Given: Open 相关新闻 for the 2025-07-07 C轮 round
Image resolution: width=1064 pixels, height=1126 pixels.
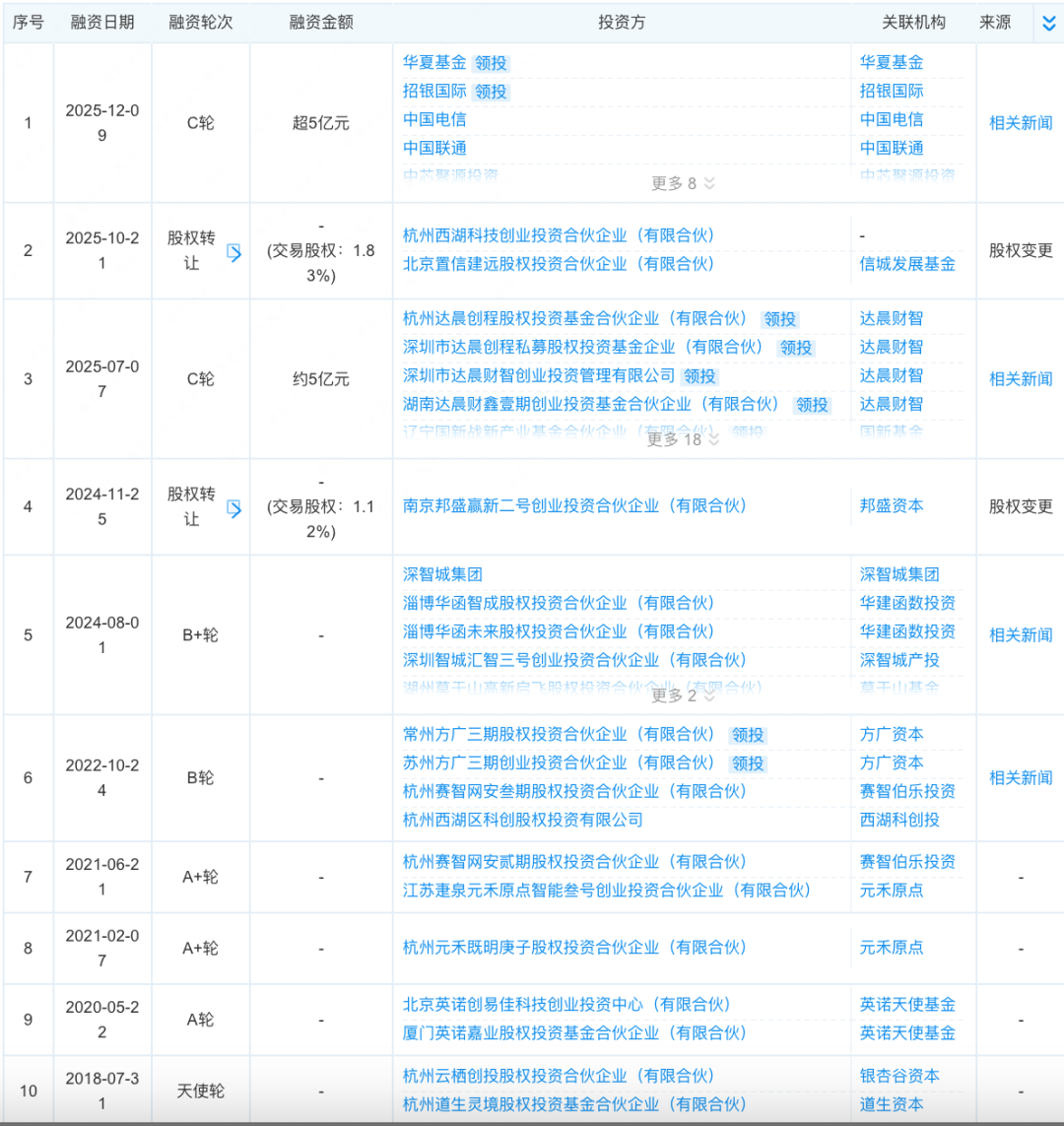Looking at the screenshot, I should click(1021, 379).
